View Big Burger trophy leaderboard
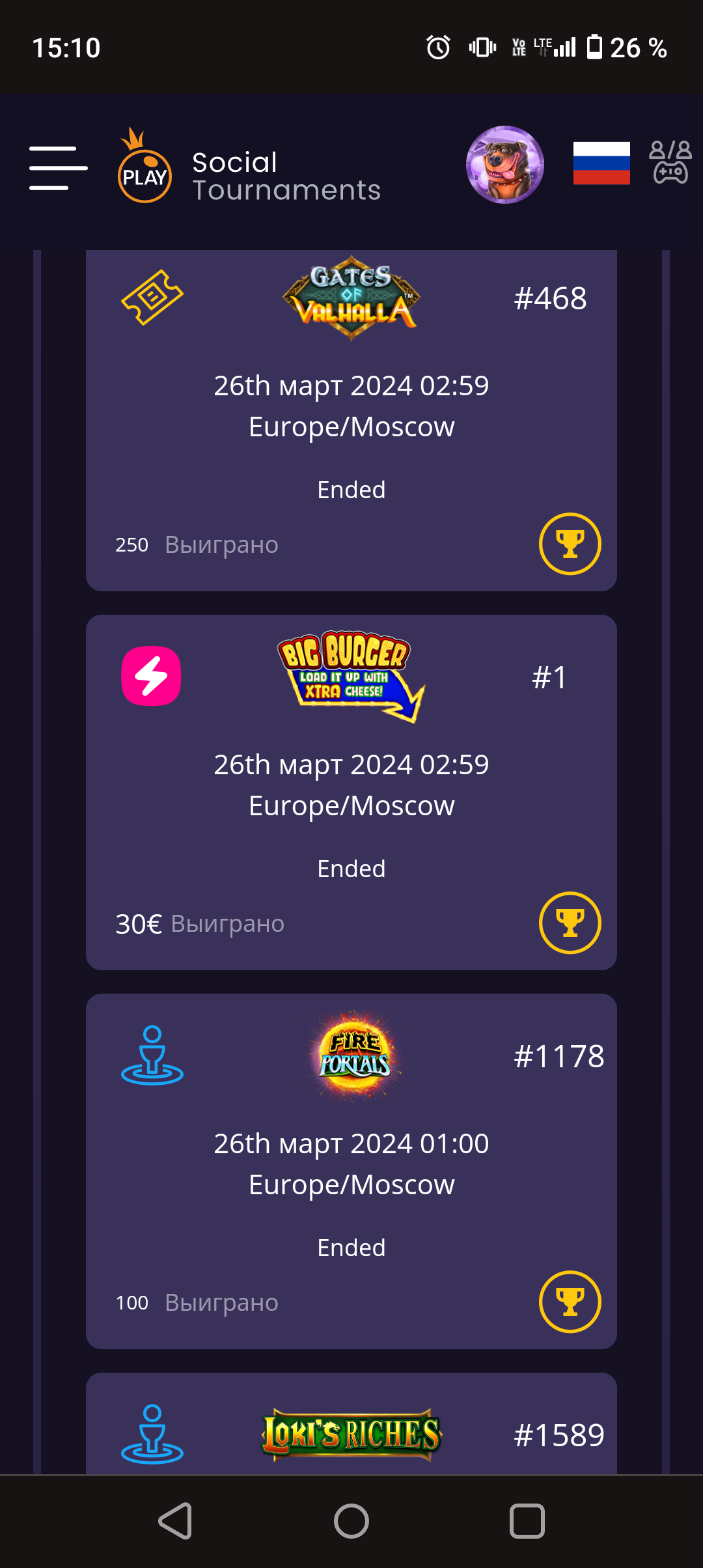 570,923
